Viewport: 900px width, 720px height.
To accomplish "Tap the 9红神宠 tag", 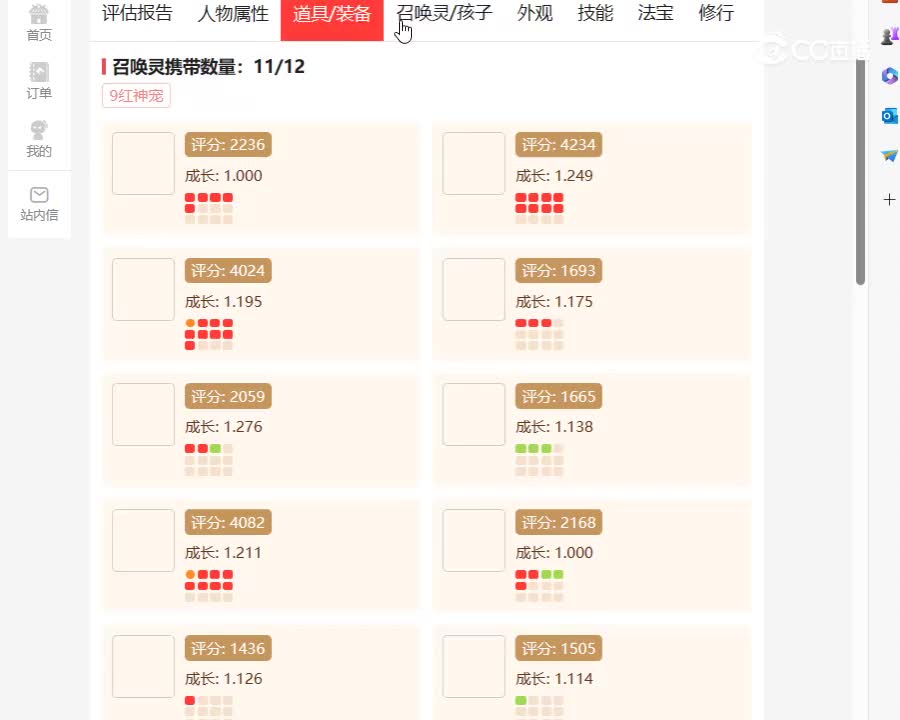I will 136,96.
